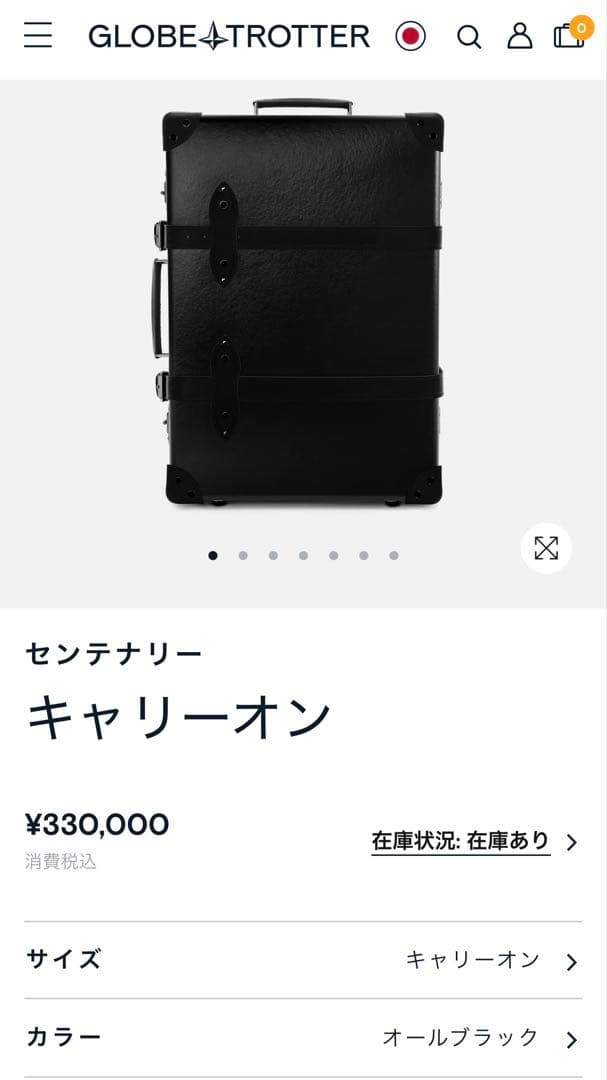The height and width of the screenshot is (1080, 607).
Task: Open the カラー selection row
Action: 303,1038
